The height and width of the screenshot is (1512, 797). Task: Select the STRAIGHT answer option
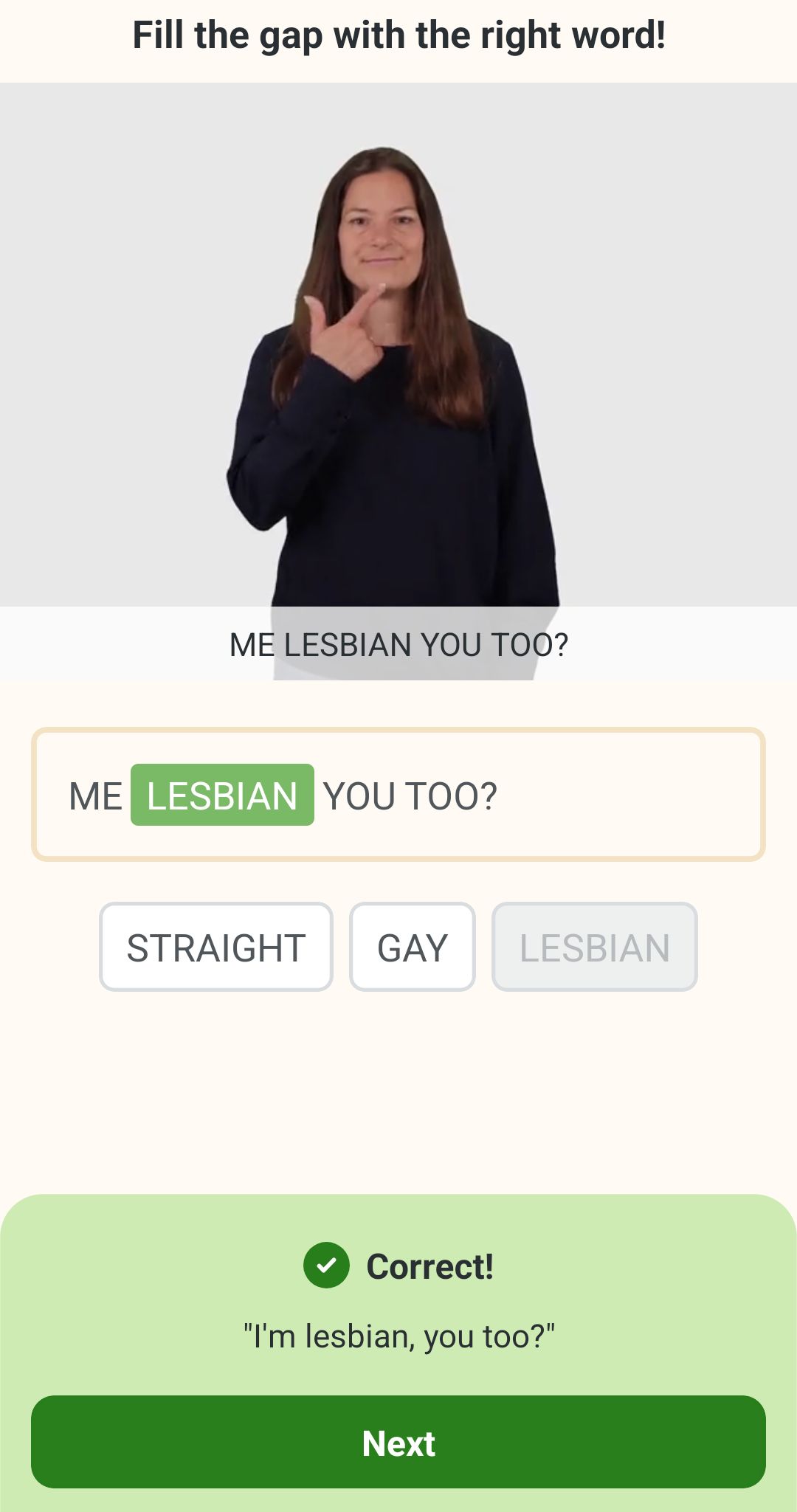point(215,946)
